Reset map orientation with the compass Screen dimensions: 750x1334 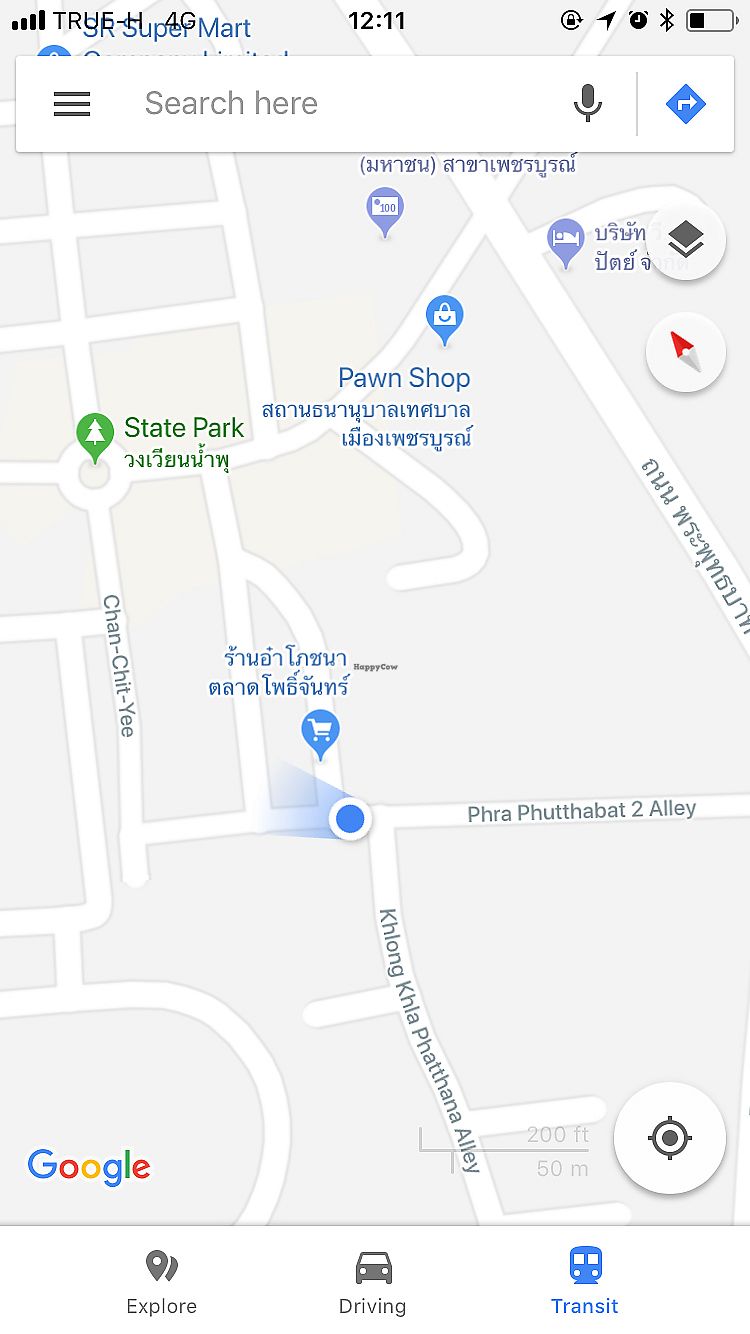(x=686, y=351)
